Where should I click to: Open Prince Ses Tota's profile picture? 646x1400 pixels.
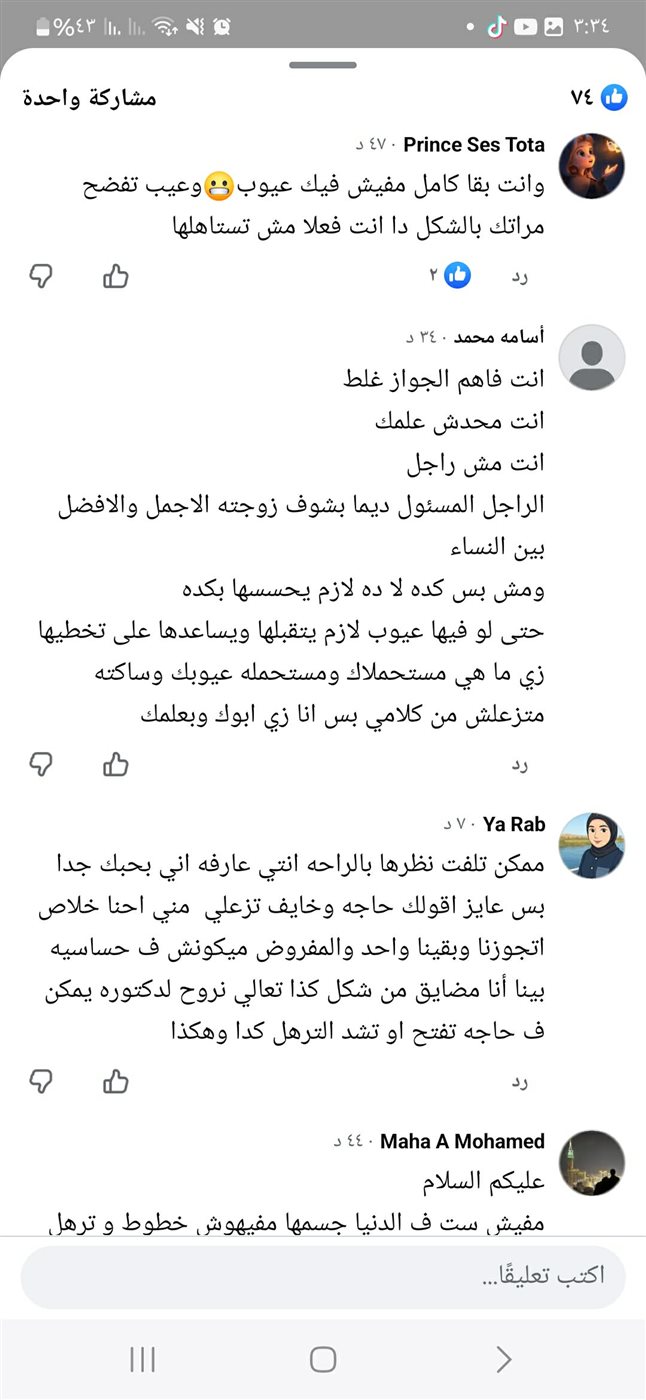[591, 166]
